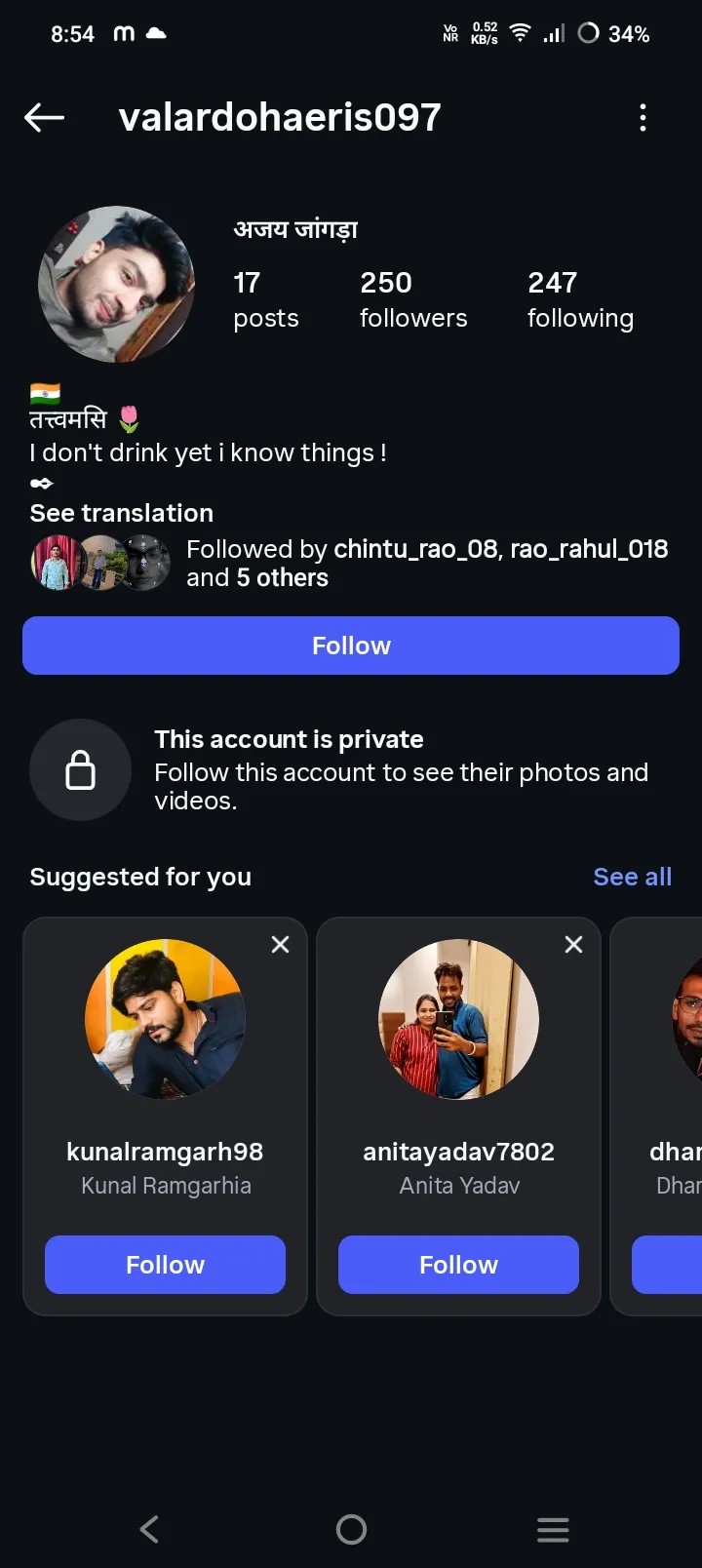View the 247 following list

580,299
